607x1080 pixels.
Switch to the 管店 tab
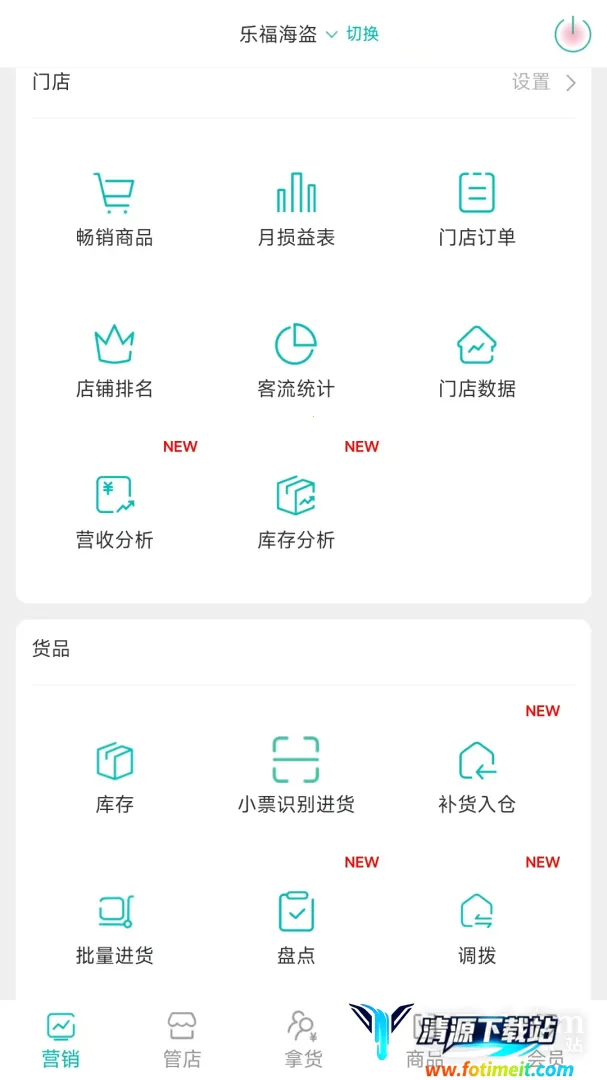pyautogui.click(x=182, y=1040)
